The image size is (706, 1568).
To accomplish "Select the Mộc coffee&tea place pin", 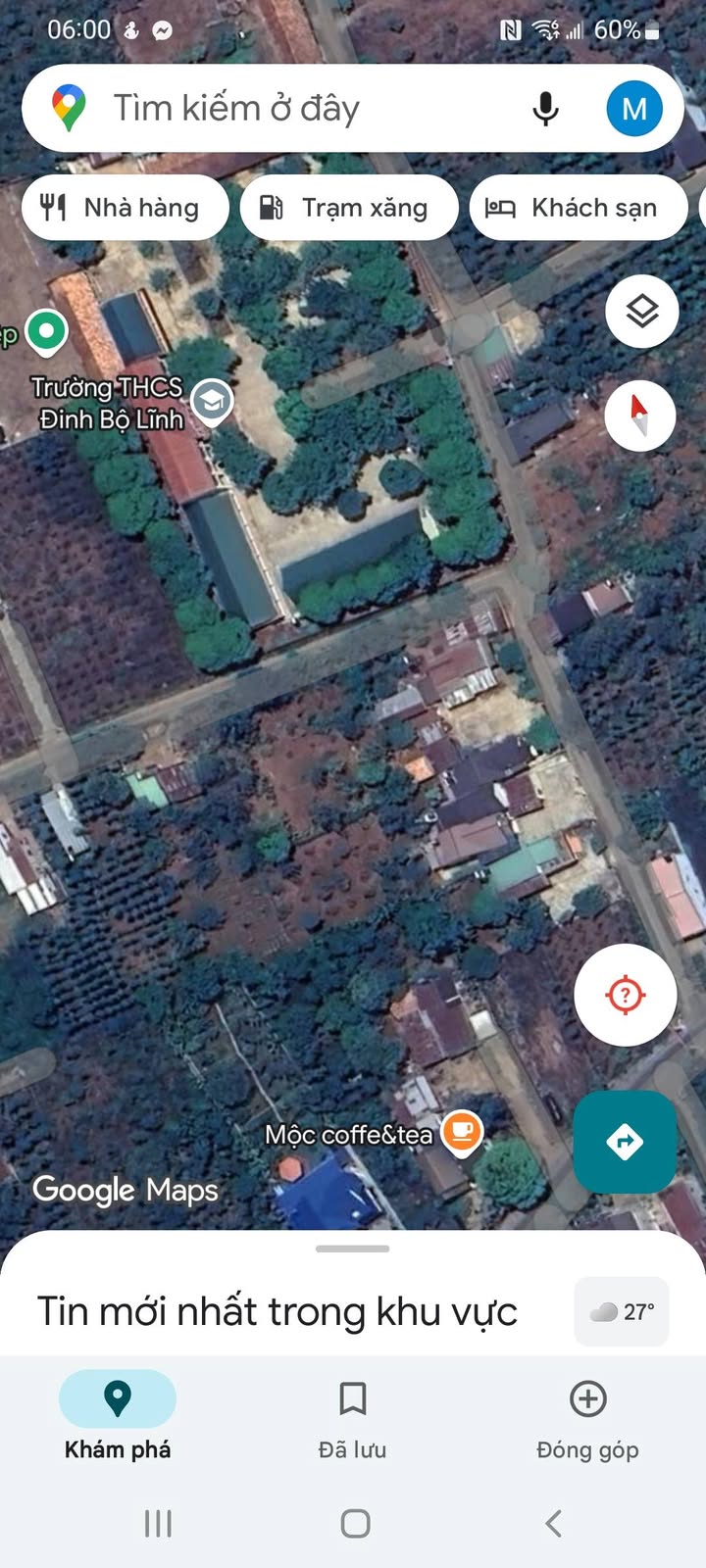I will pos(461,1132).
